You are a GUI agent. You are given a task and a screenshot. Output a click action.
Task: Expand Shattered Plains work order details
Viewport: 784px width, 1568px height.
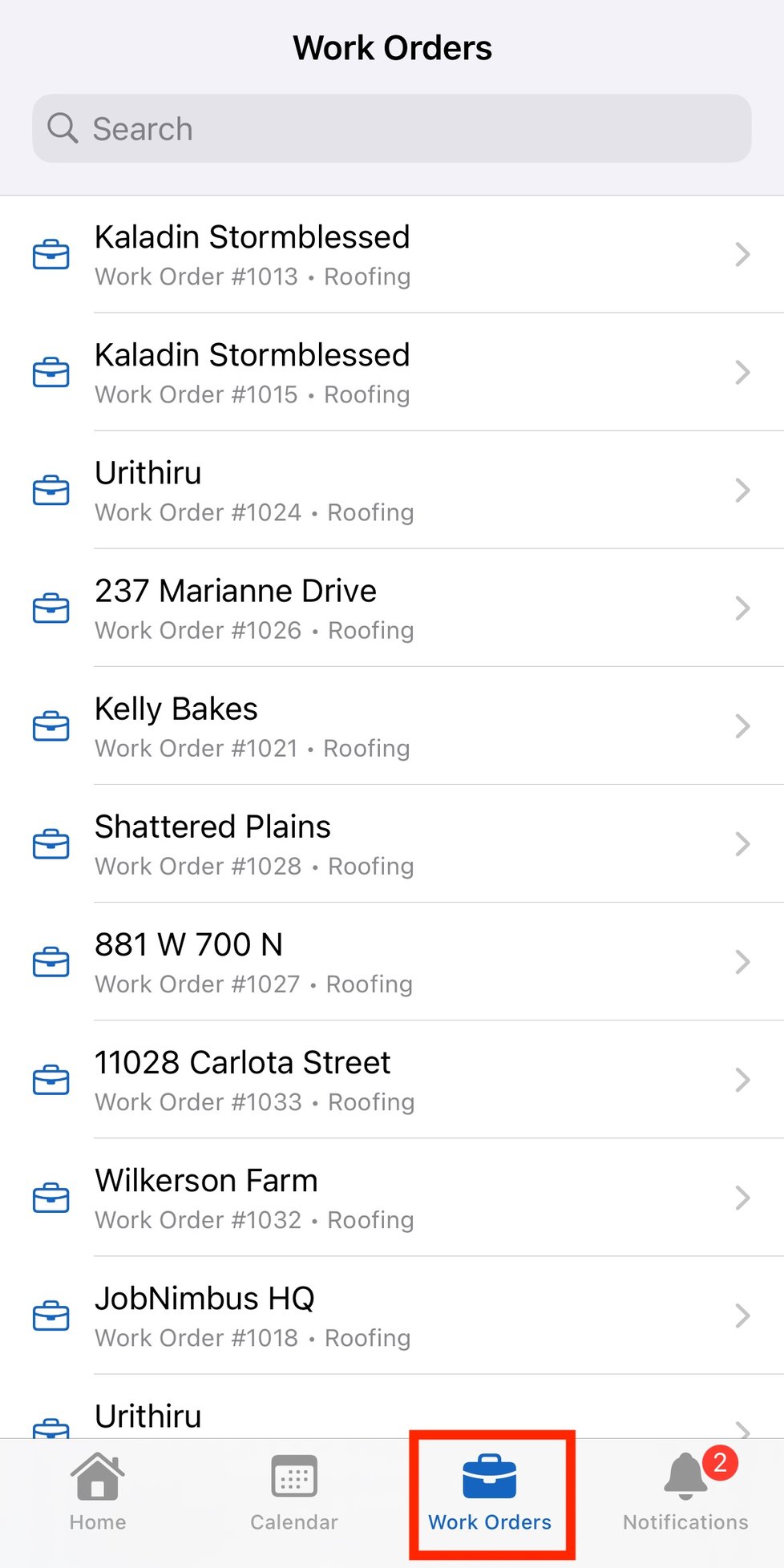click(x=742, y=843)
